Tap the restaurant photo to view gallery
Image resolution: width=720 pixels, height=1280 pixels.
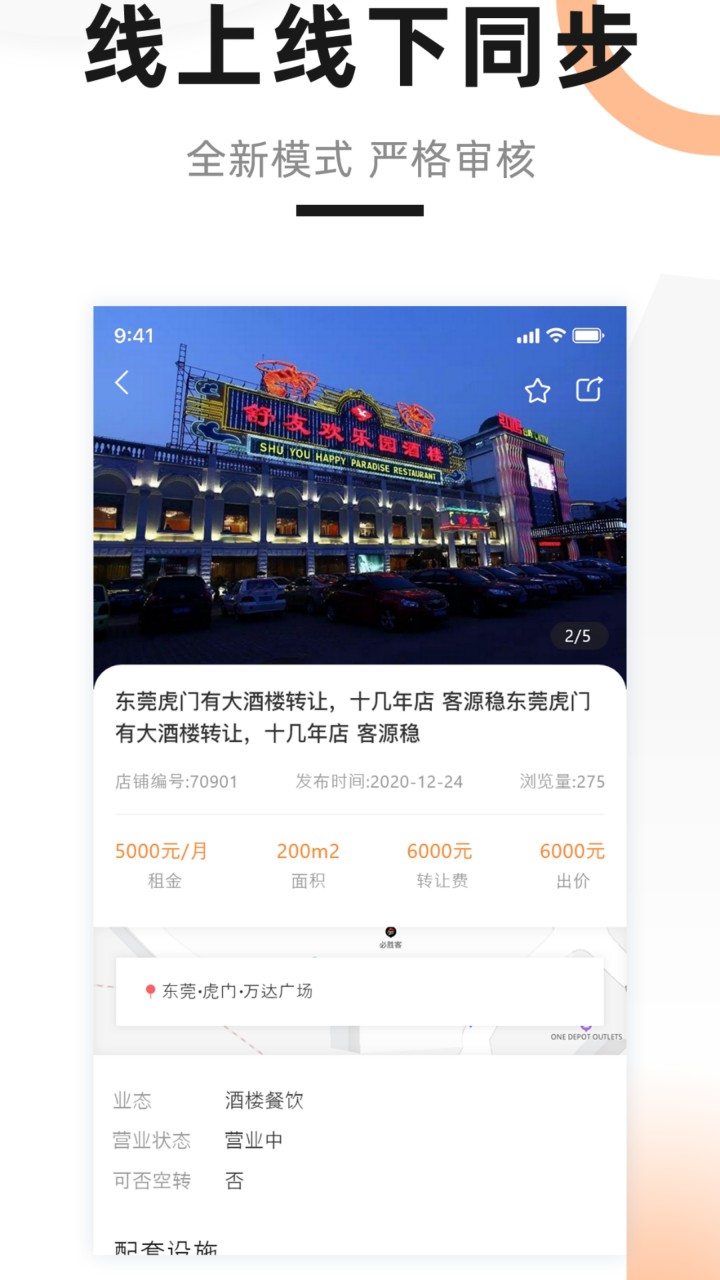pos(360,490)
